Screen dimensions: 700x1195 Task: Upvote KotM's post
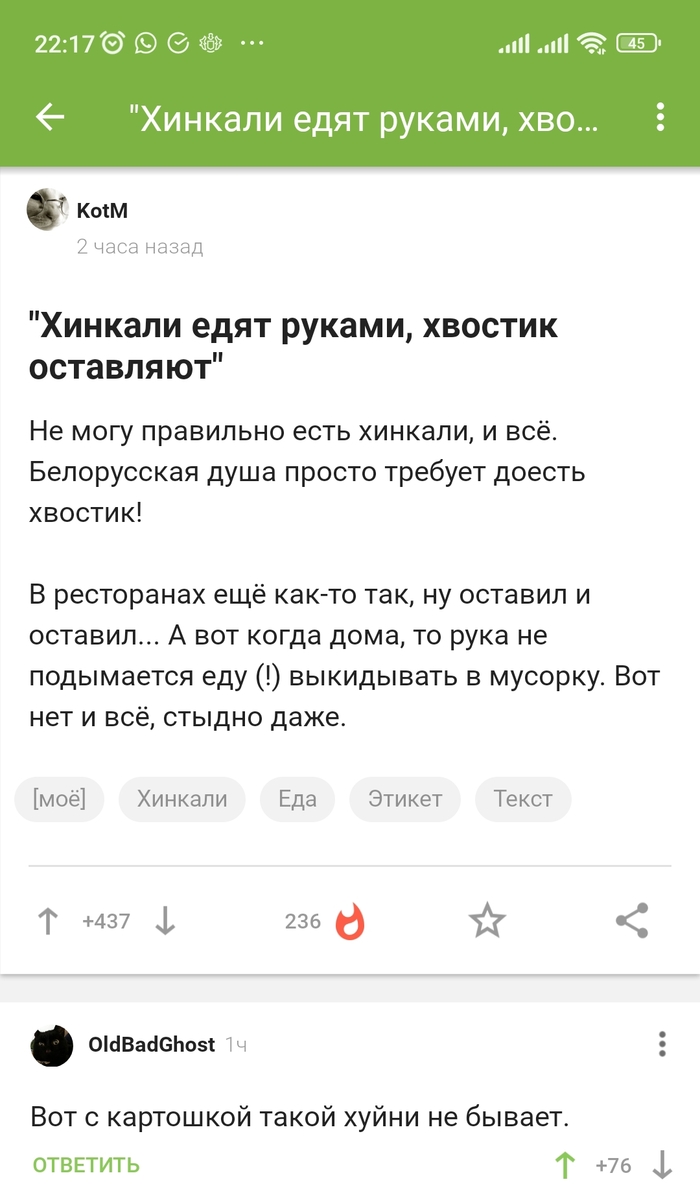tap(47, 921)
